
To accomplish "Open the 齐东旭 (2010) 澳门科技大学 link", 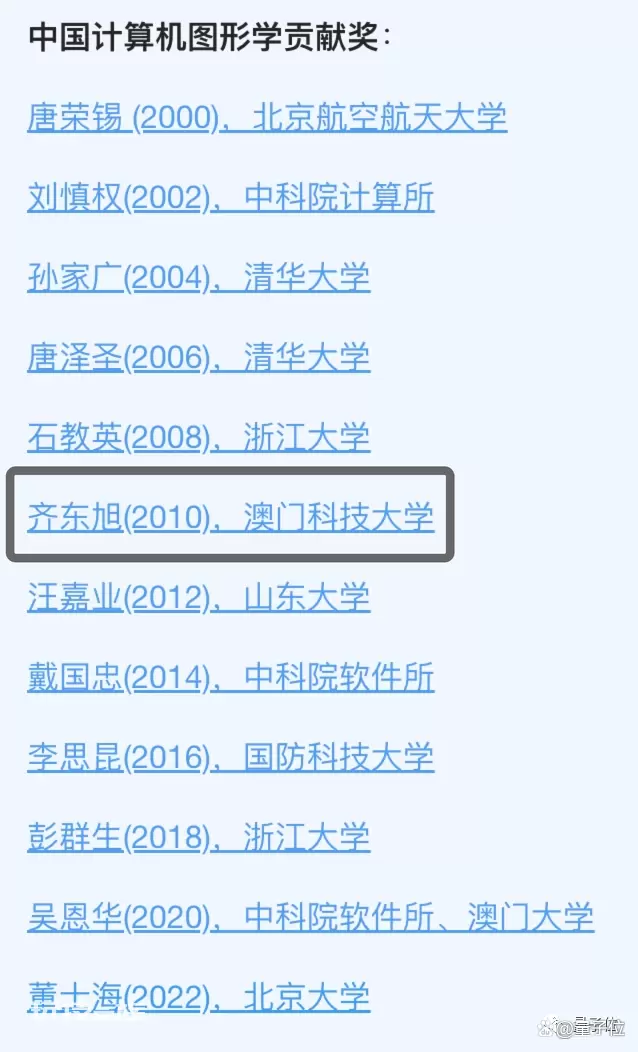I will 231,517.
